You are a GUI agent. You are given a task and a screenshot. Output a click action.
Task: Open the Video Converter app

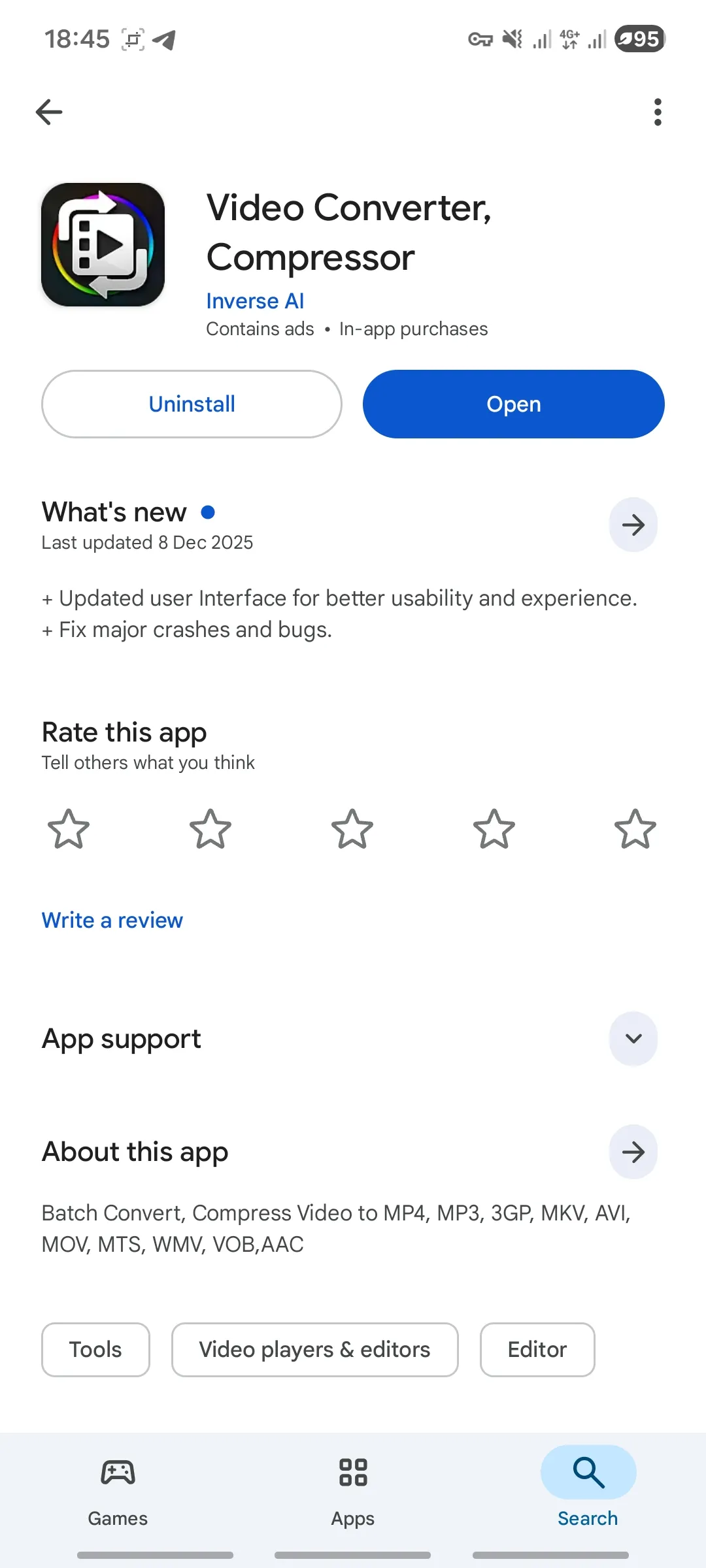tap(513, 404)
